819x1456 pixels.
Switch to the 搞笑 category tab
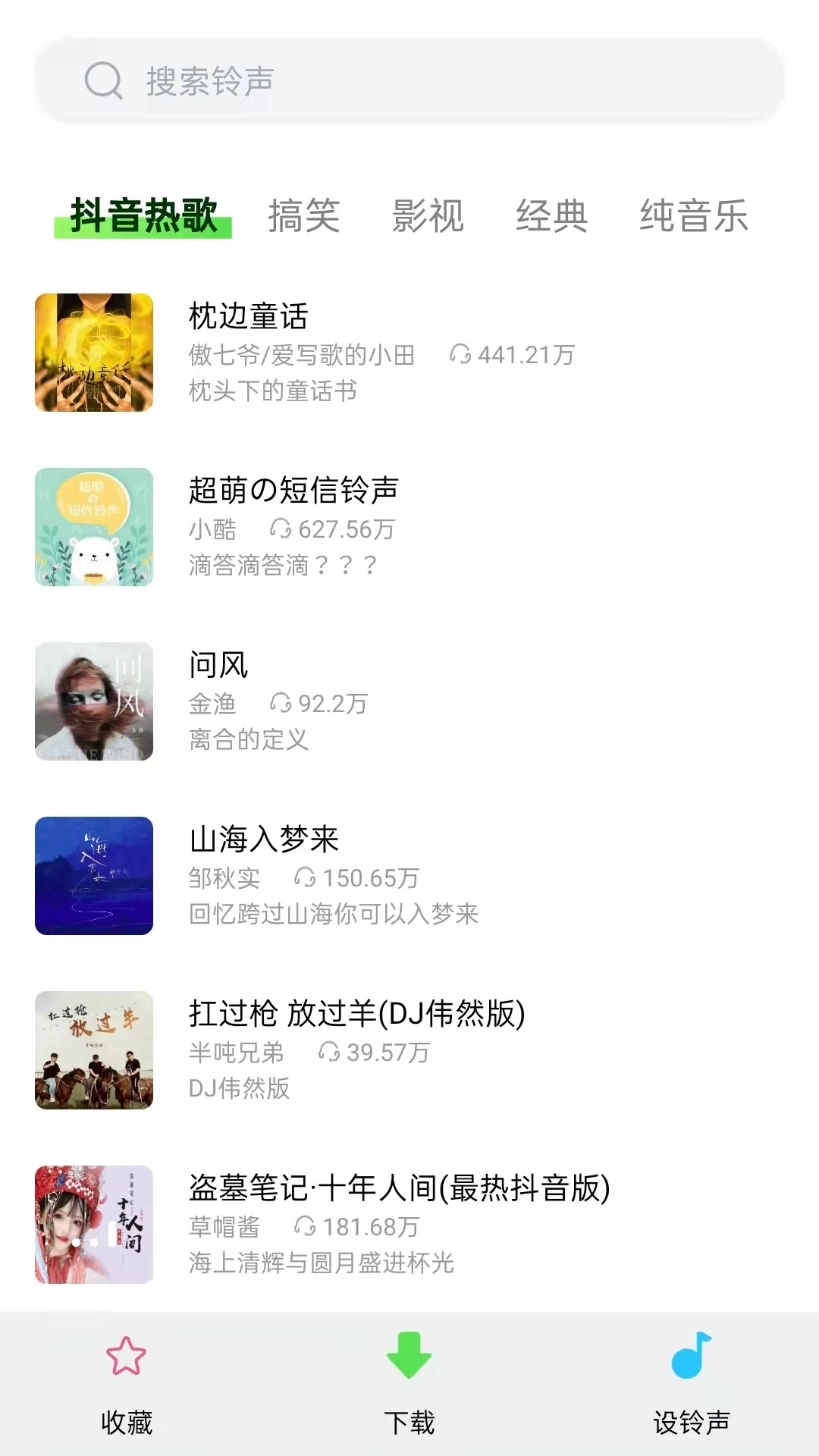303,218
